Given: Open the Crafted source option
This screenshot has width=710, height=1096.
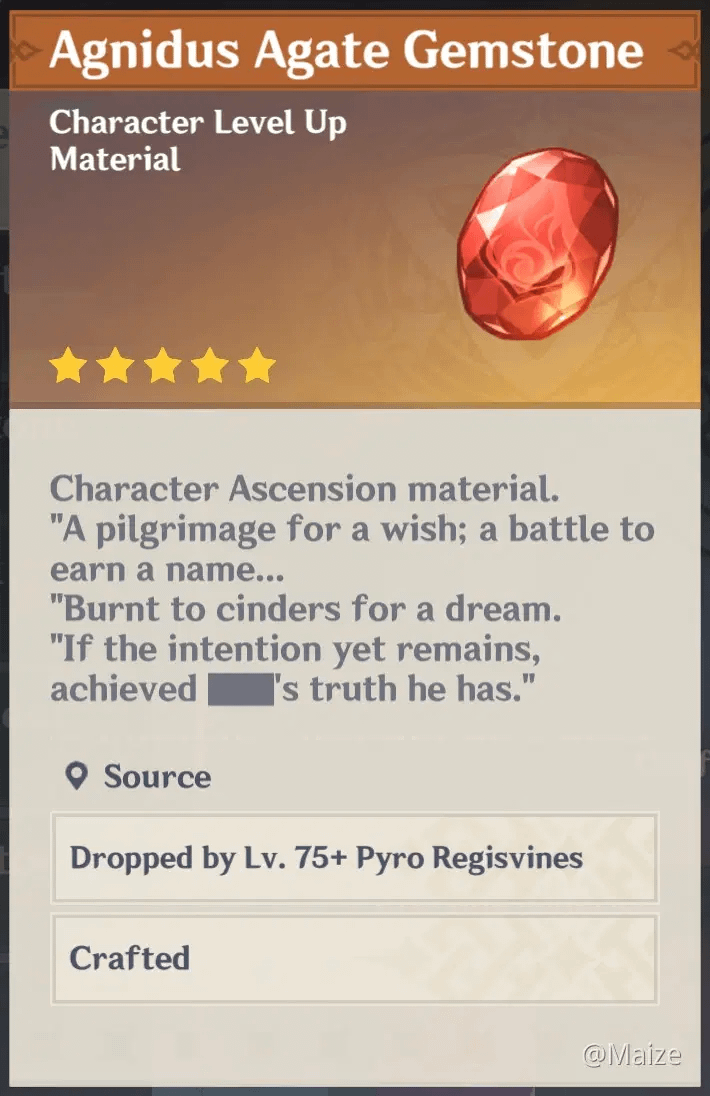Looking at the screenshot, I should coord(354,958).
